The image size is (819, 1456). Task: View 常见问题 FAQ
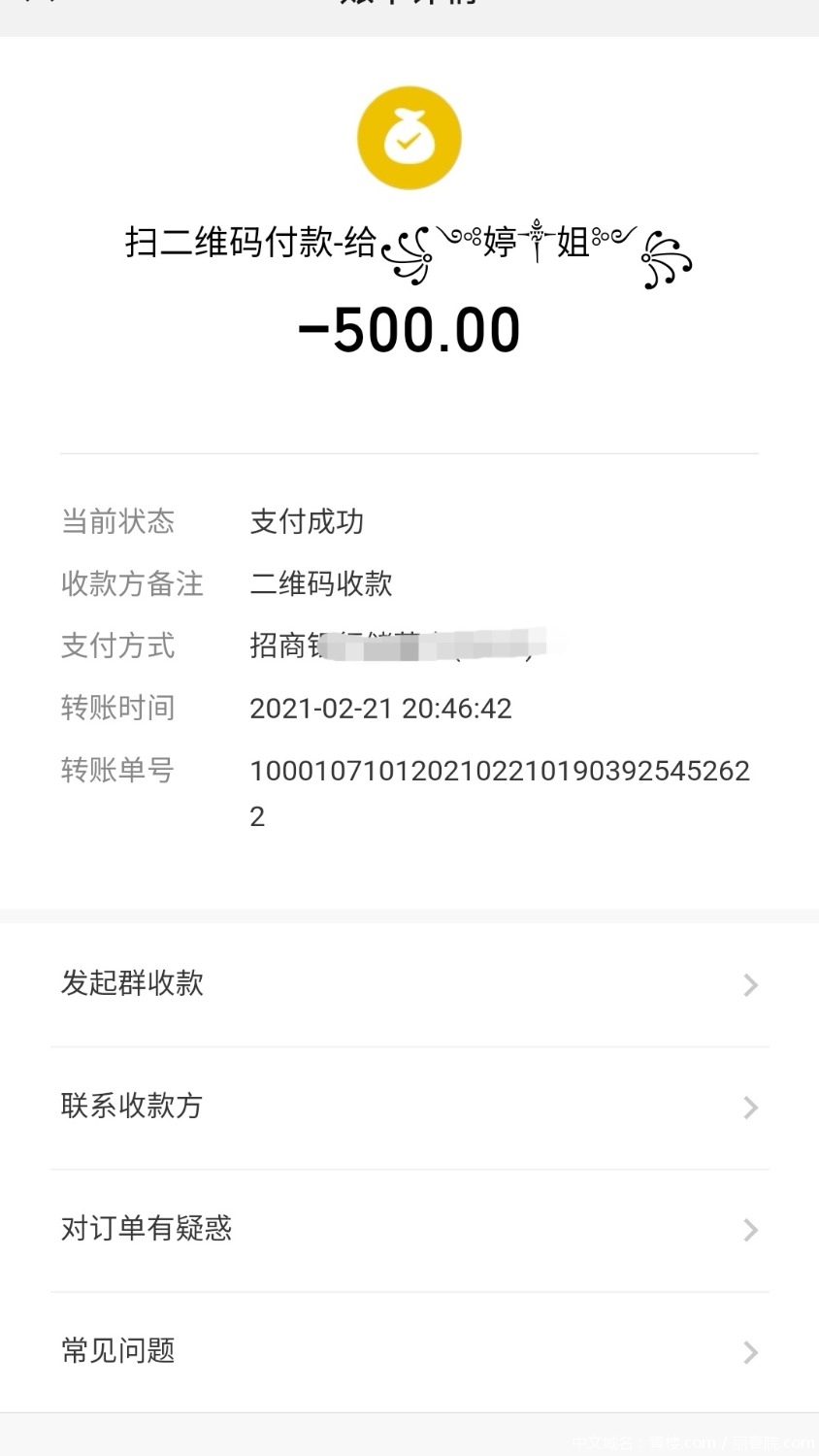(408, 1351)
